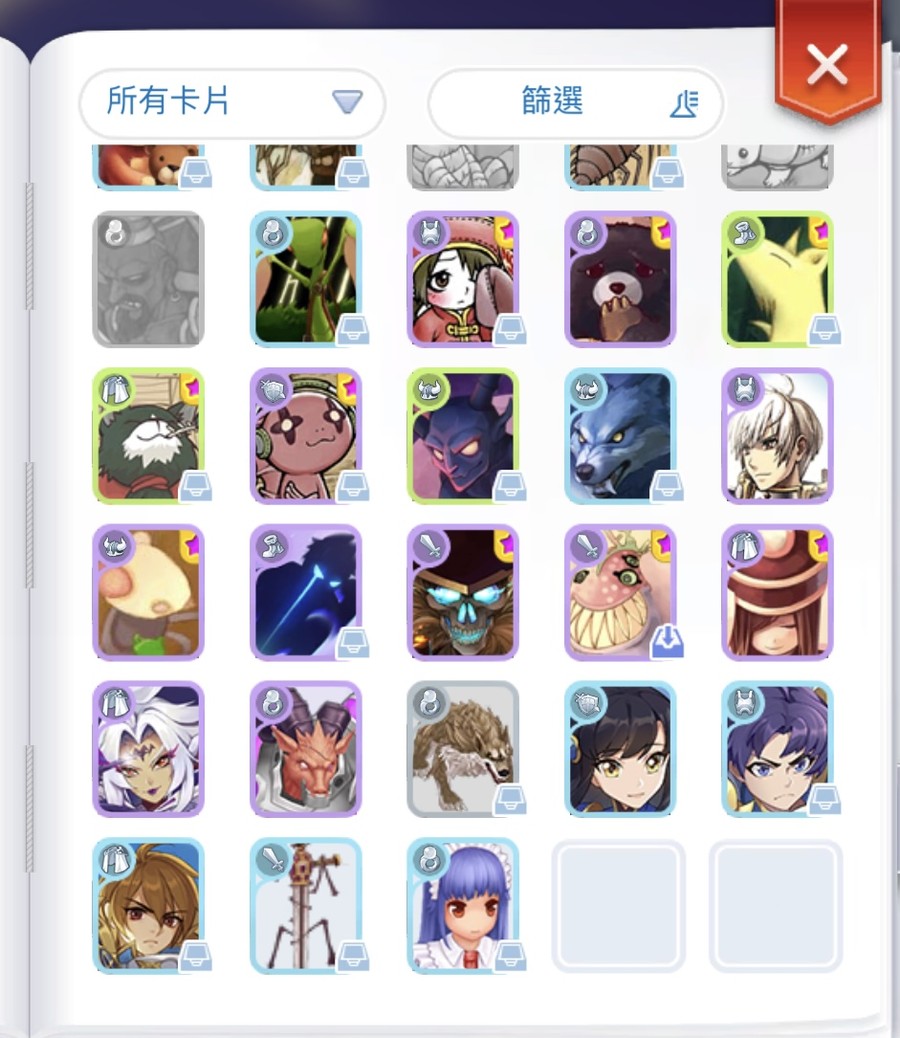Select the black-haired girl with yellow eyes card
Screen dimensions: 900x1038
(x=620, y=750)
